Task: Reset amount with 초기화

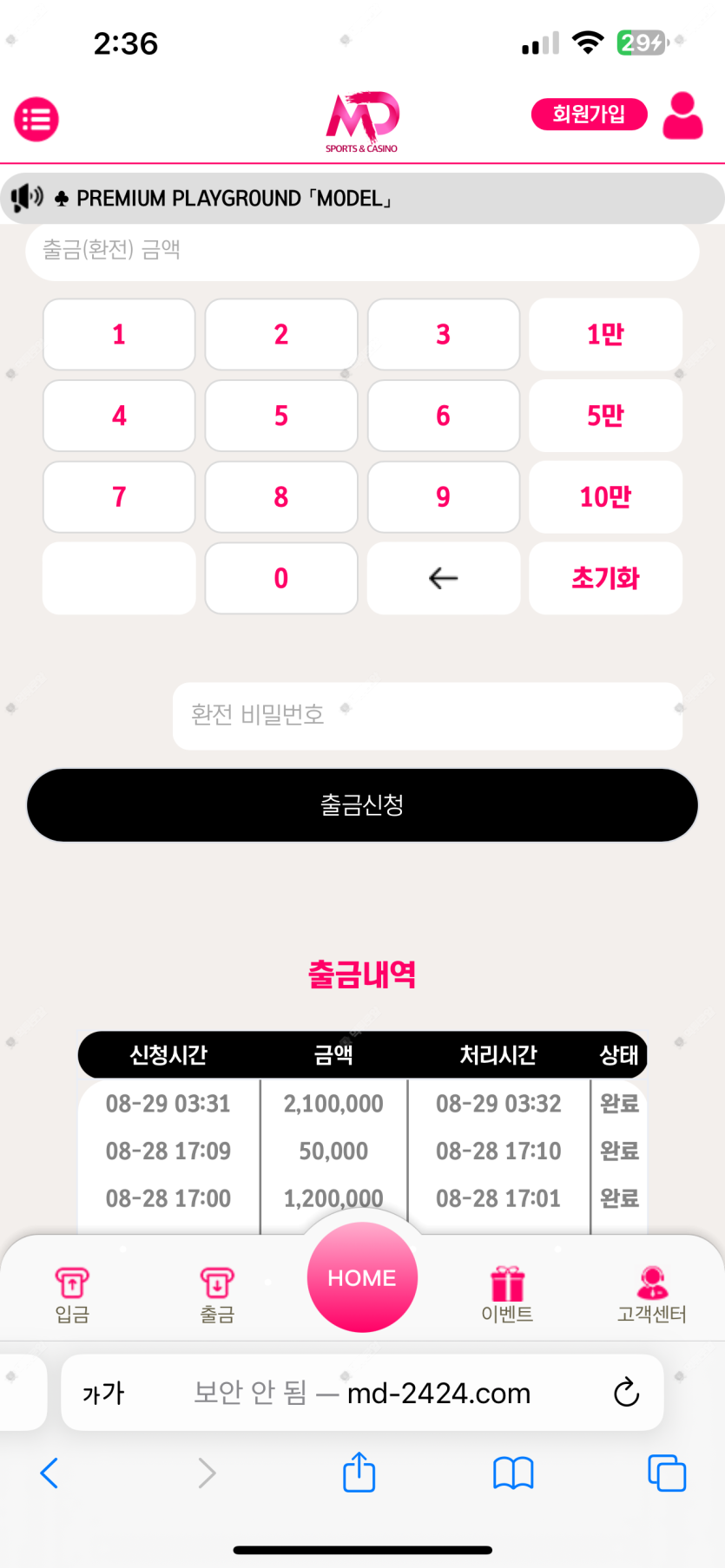Action: coord(605,578)
